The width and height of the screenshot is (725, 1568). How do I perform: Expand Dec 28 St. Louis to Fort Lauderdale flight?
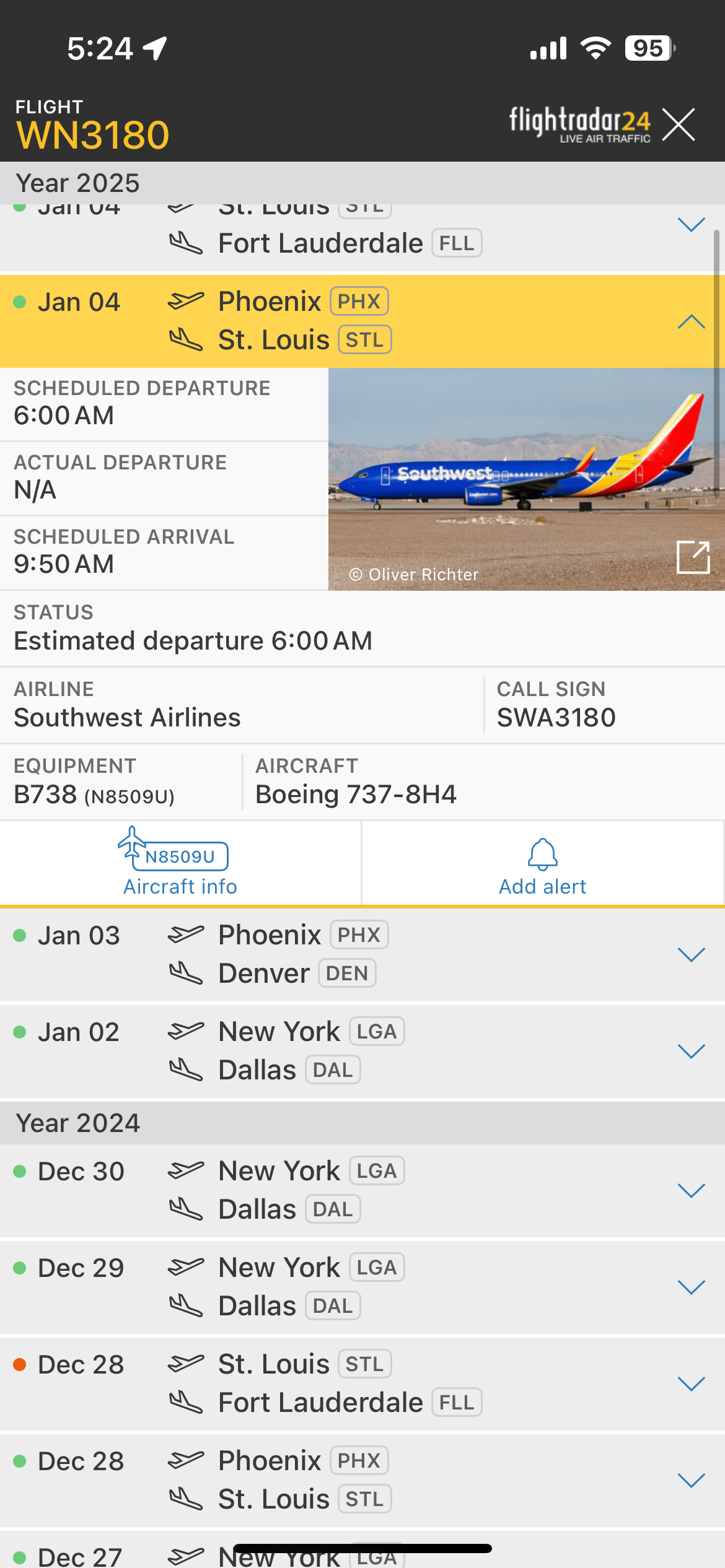tap(691, 1383)
